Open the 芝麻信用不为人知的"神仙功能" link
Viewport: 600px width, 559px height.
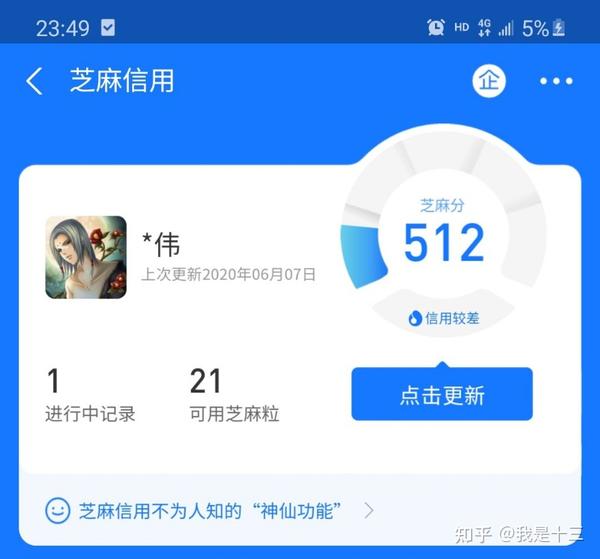(x=210, y=511)
